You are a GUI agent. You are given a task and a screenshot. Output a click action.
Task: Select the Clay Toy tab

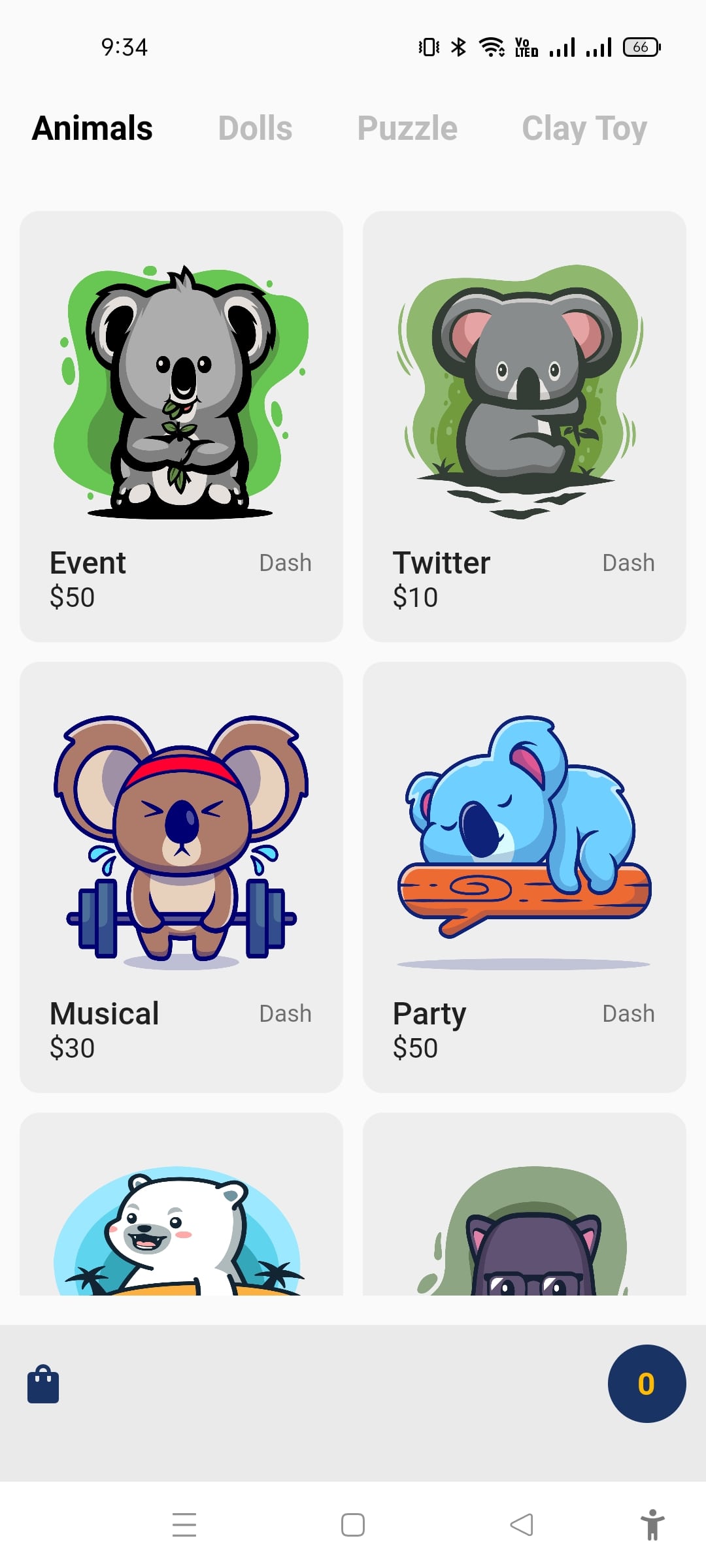point(584,128)
